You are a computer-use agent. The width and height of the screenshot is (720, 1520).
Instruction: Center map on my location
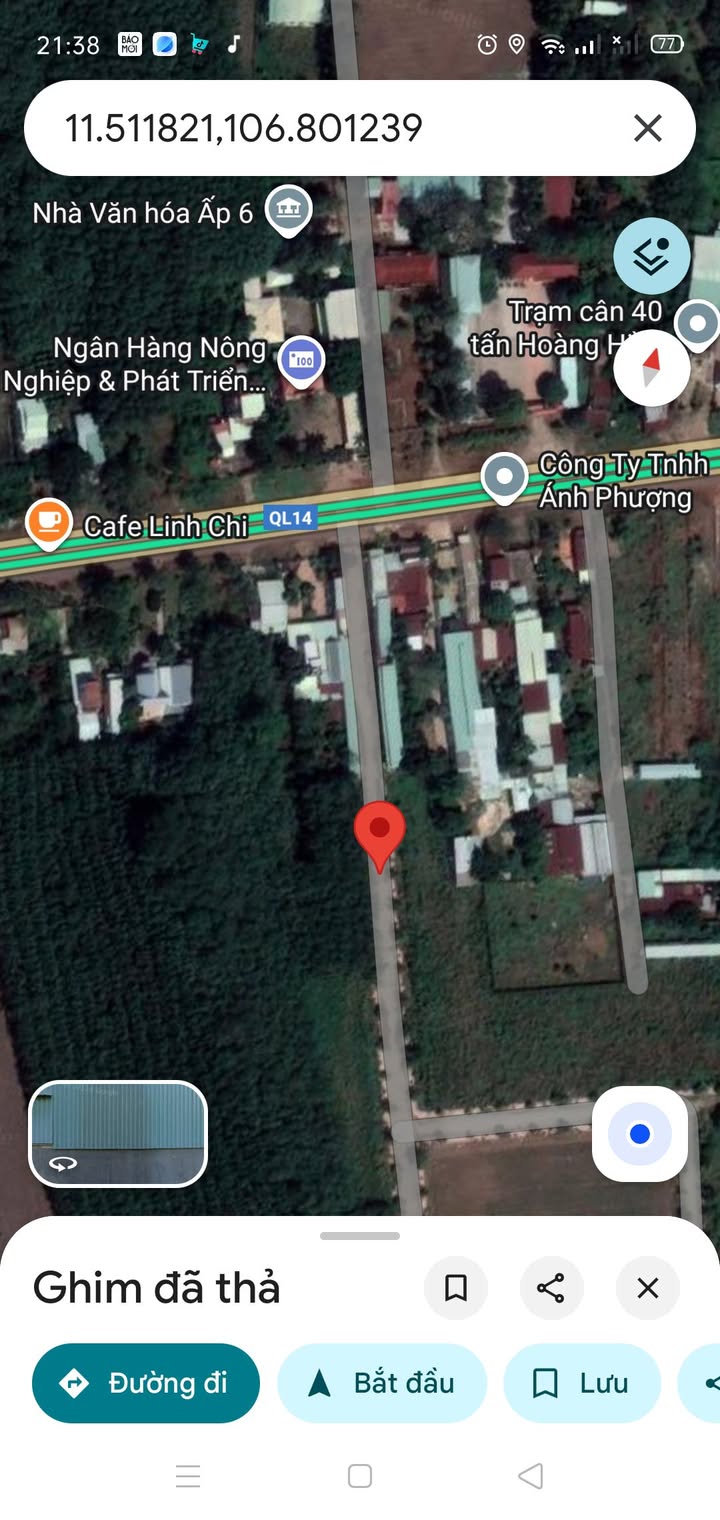[640, 1134]
